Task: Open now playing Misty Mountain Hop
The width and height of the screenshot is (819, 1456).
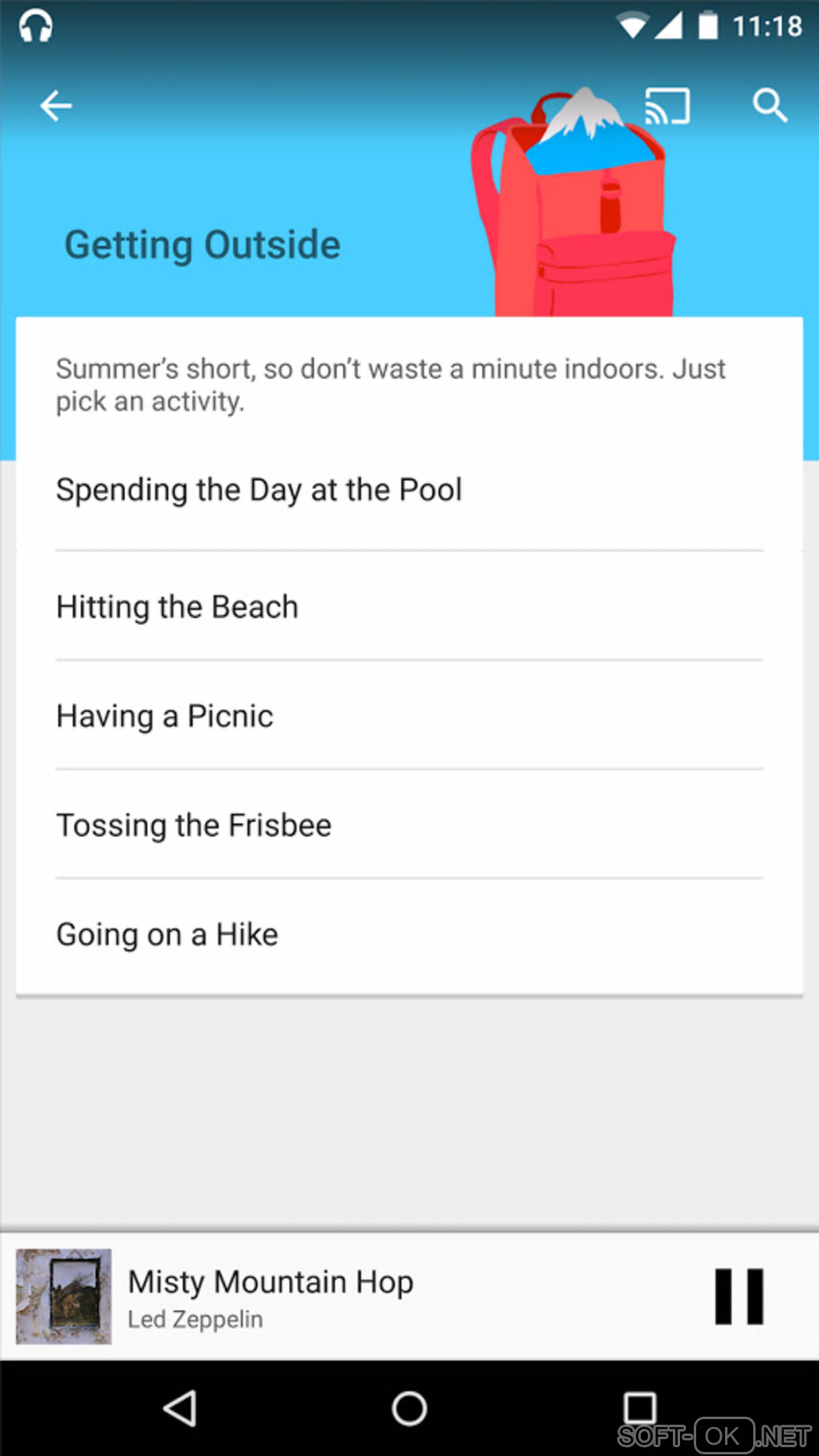Action: (x=271, y=1296)
